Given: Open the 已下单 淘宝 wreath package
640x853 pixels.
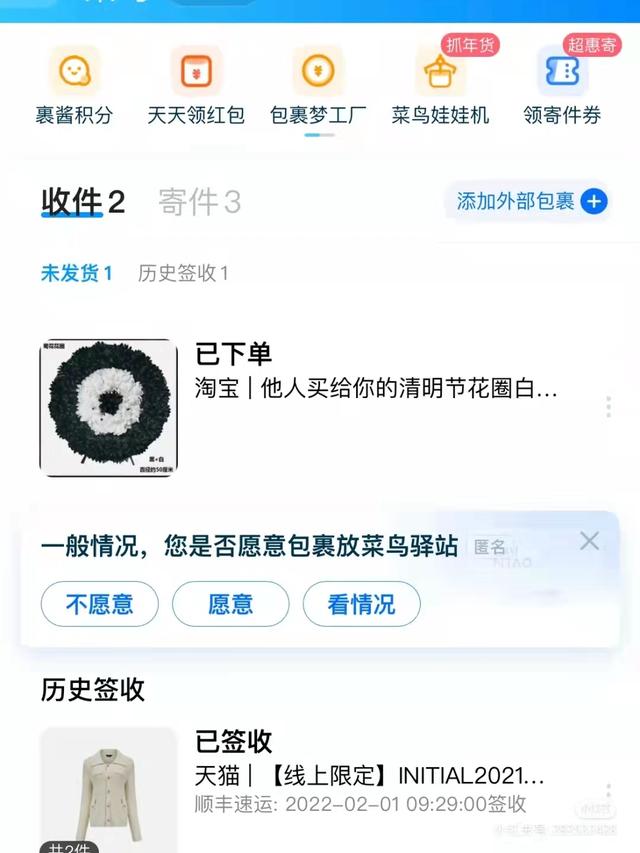Looking at the screenshot, I should click(x=375, y=372).
